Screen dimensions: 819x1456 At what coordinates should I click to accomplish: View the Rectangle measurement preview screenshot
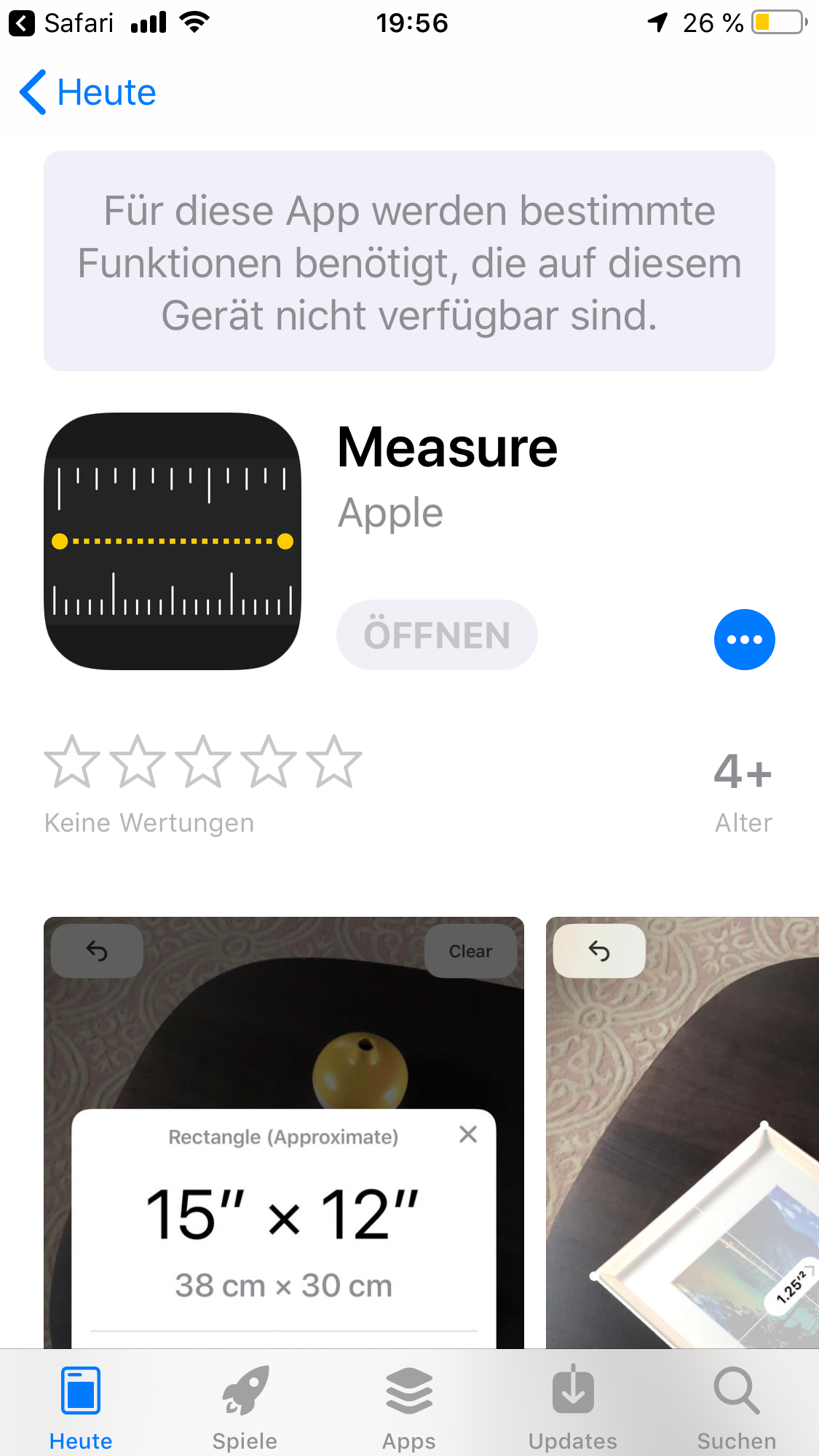click(x=284, y=1132)
